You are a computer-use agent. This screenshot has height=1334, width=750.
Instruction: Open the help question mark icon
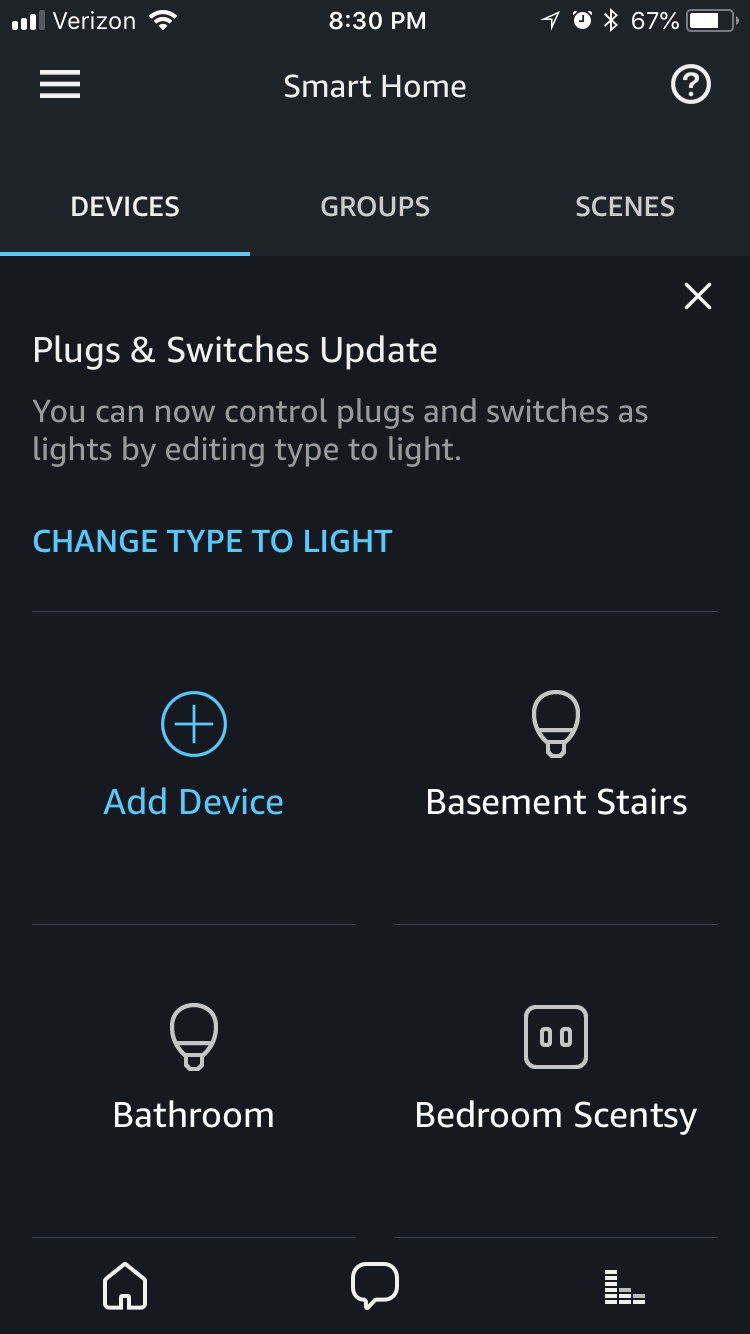click(x=690, y=86)
